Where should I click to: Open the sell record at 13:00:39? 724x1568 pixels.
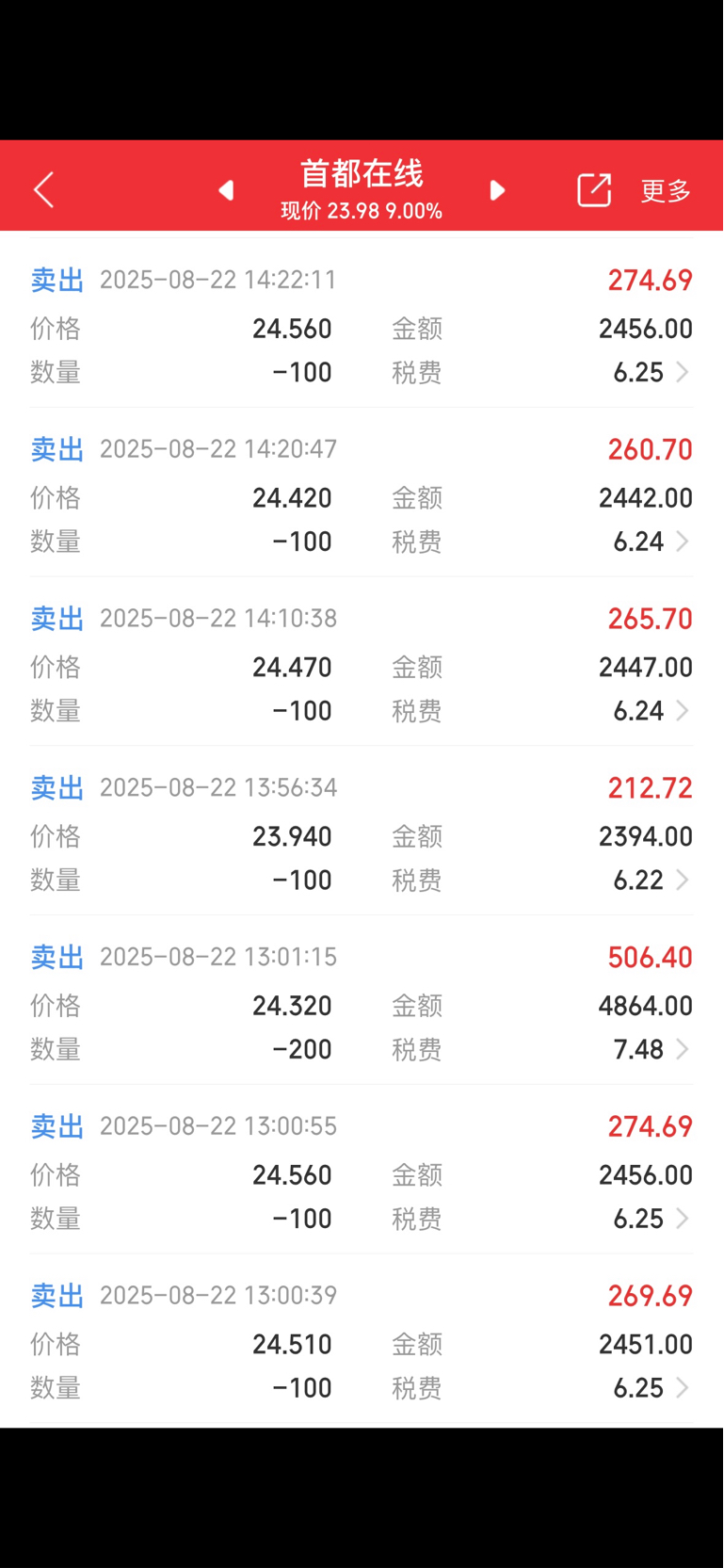362,1339
